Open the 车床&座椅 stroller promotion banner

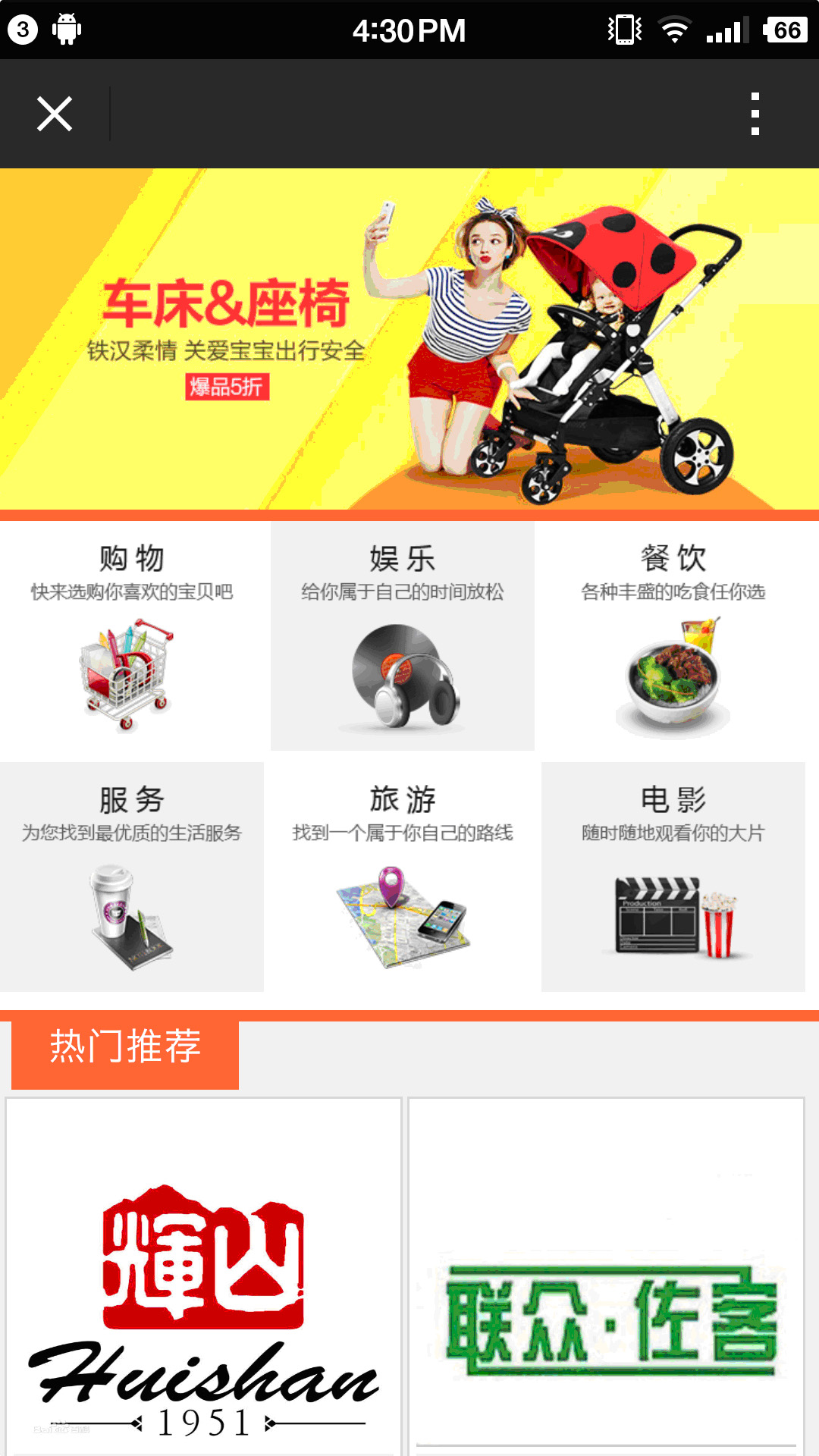click(x=409, y=339)
